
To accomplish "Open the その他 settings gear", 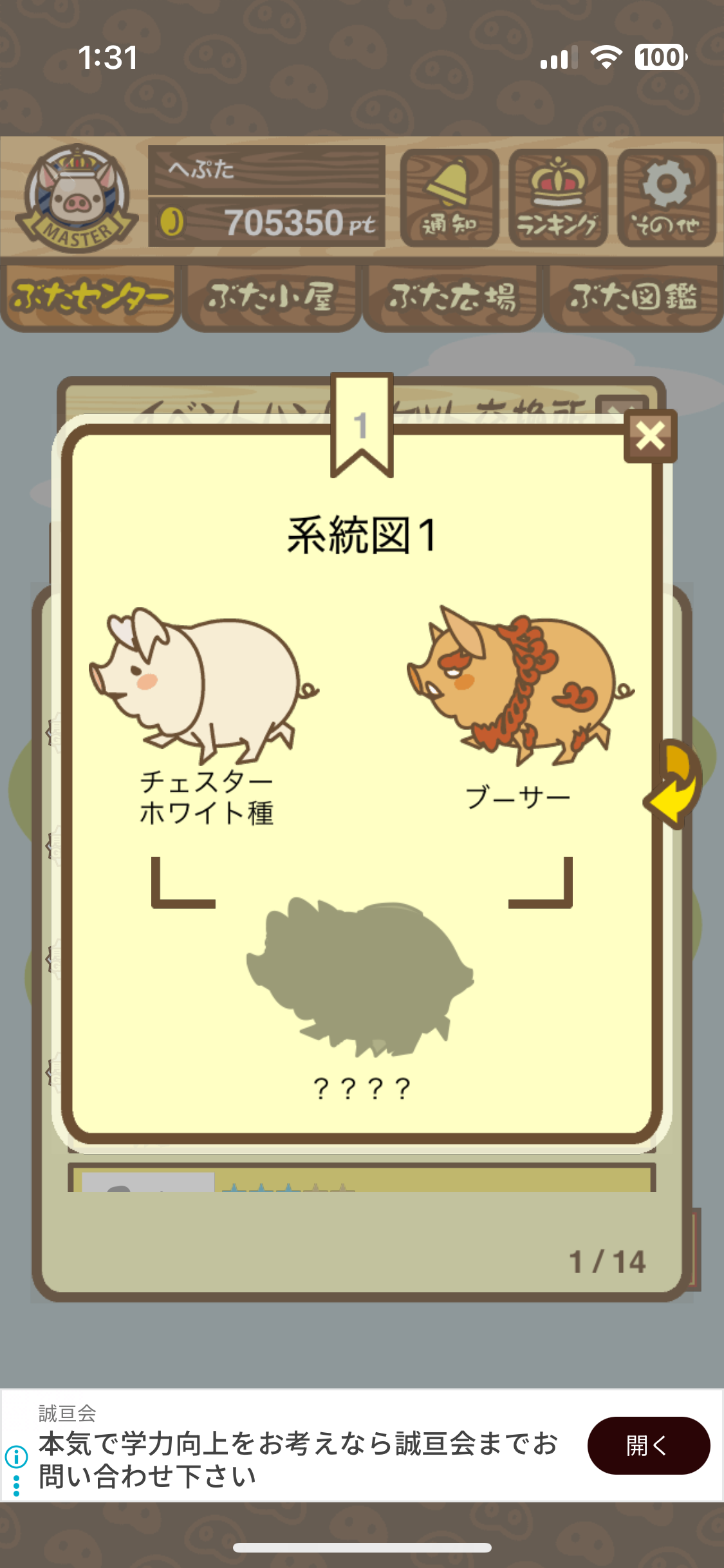I will pos(667,198).
